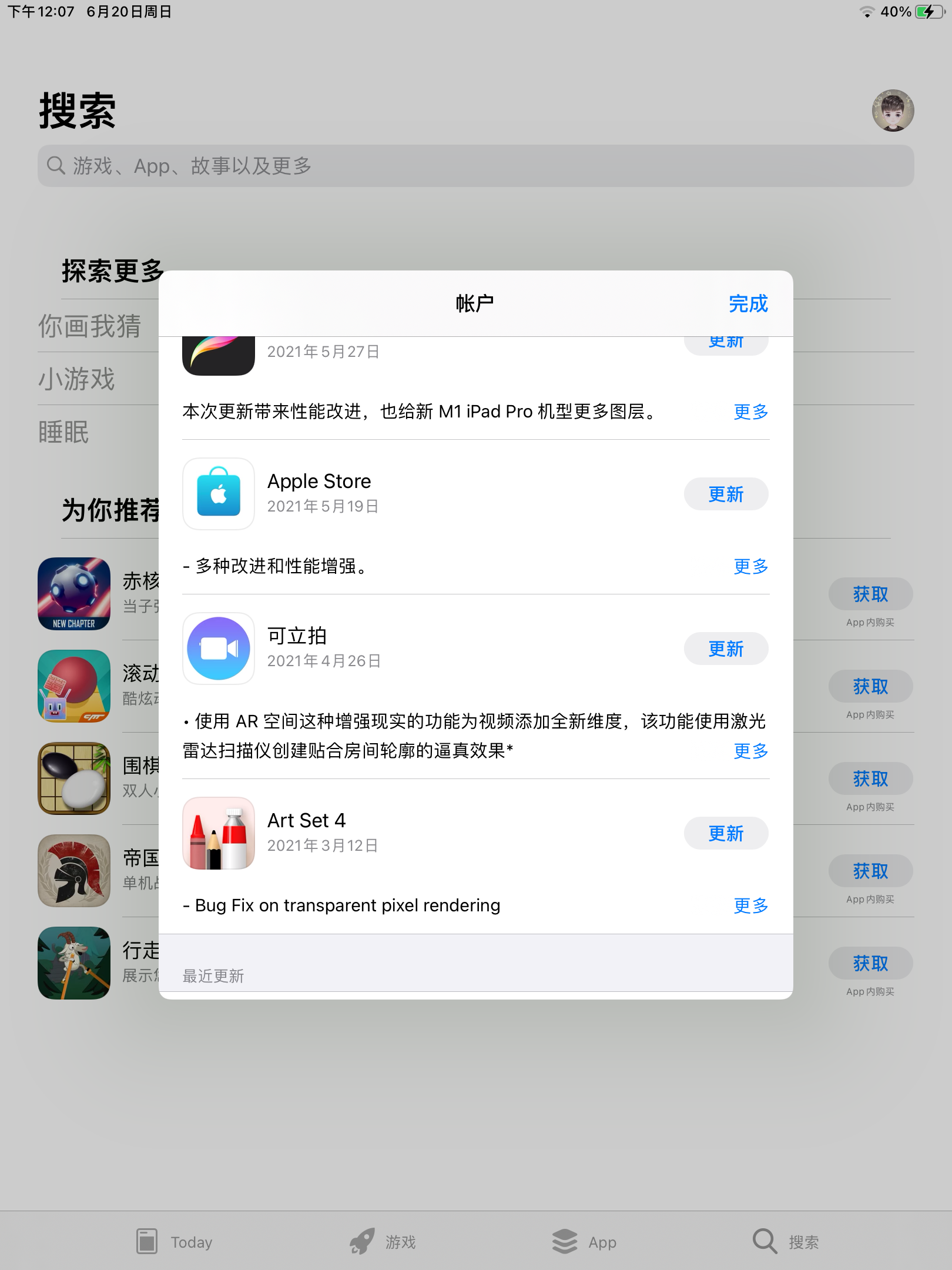The width and height of the screenshot is (952, 1270).
Task: Update the 可立拍 app
Action: (726, 649)
